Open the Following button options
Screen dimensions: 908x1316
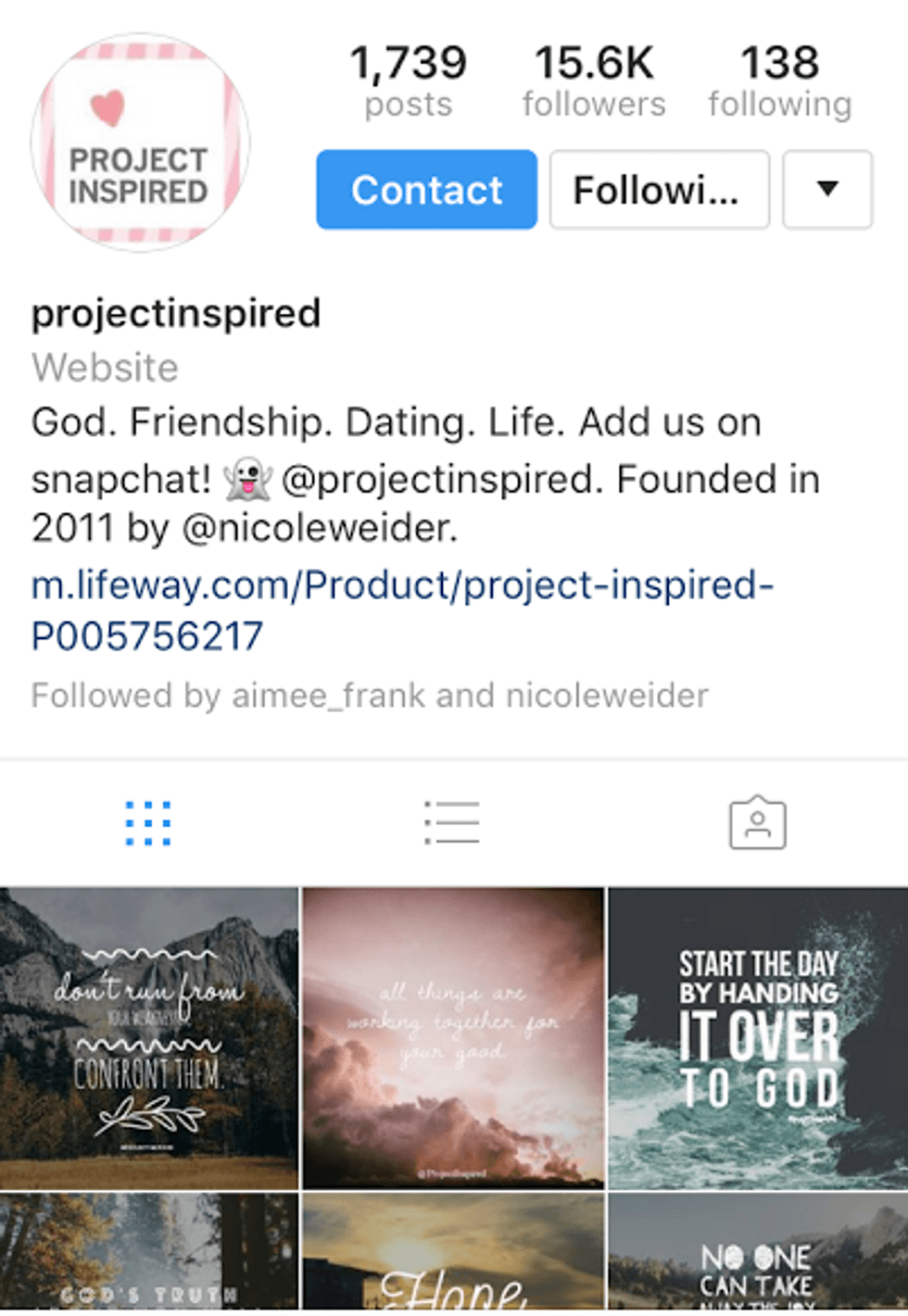click(x=659, y=190)
